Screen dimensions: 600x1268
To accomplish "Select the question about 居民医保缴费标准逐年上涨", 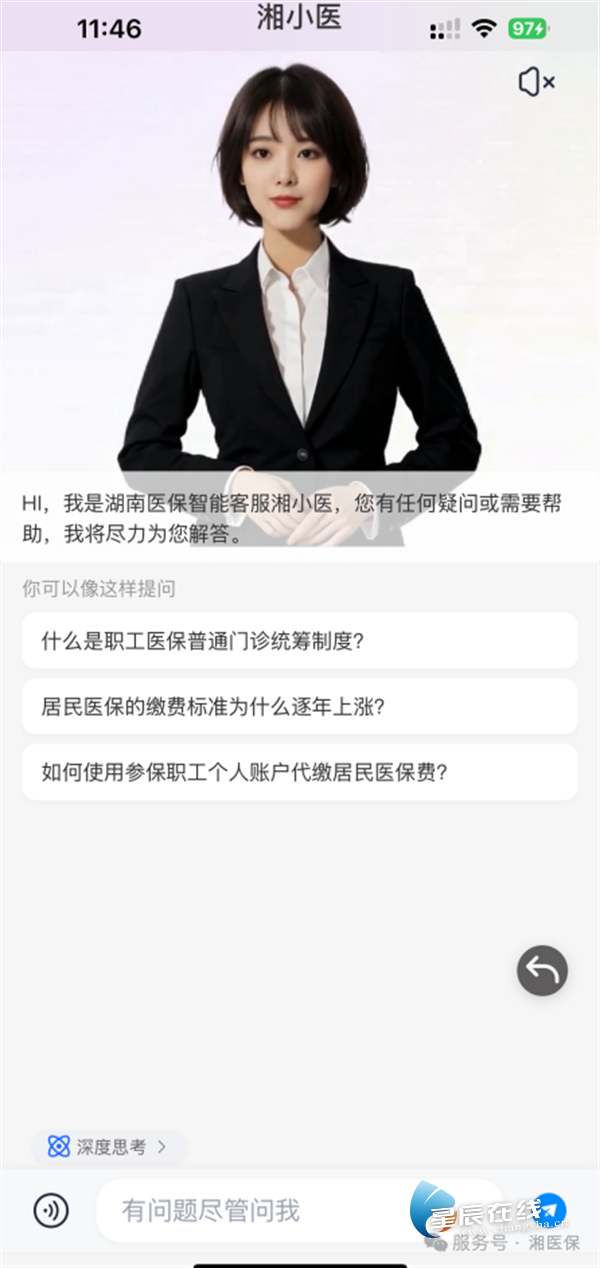I will click(299, 706).
